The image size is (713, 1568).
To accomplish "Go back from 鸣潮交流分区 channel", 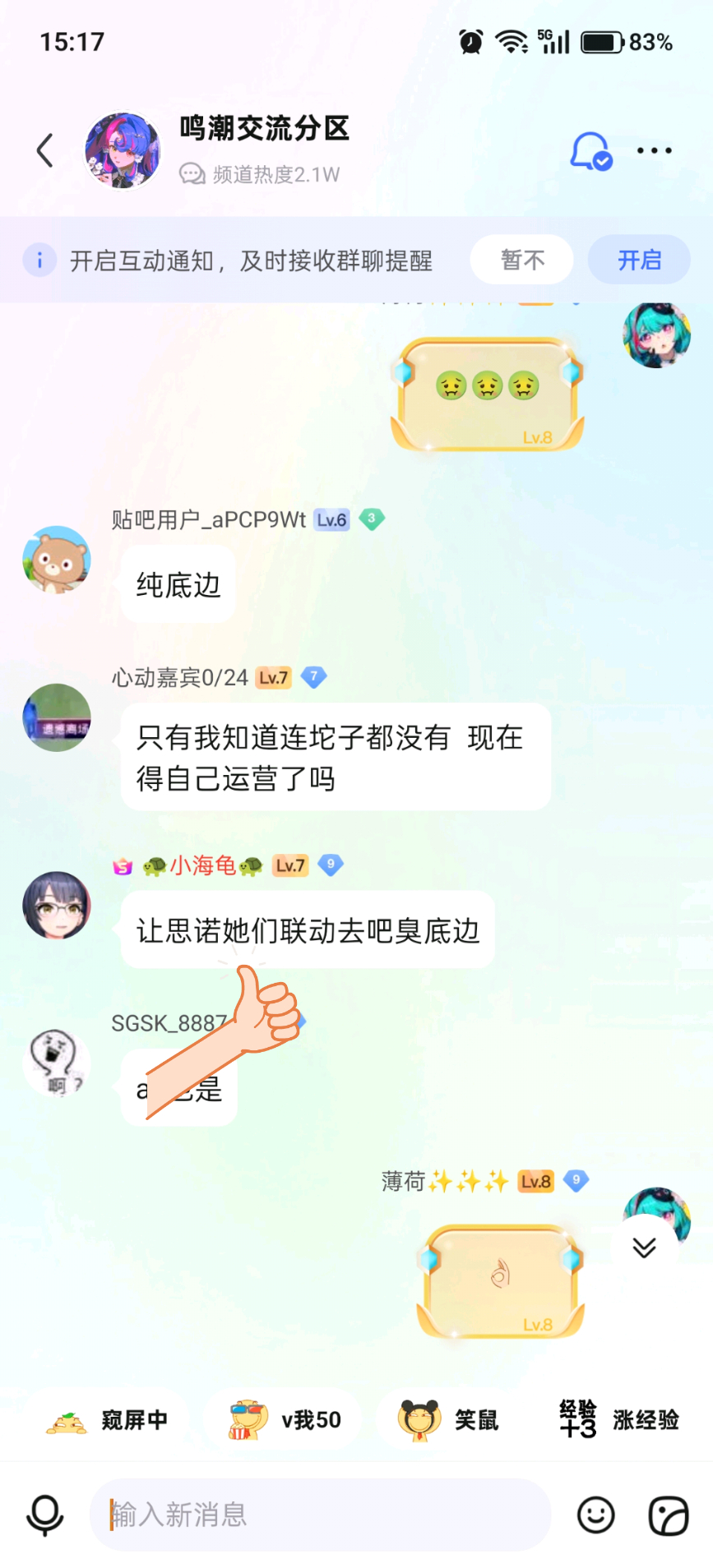I will [x=45, y=150].
